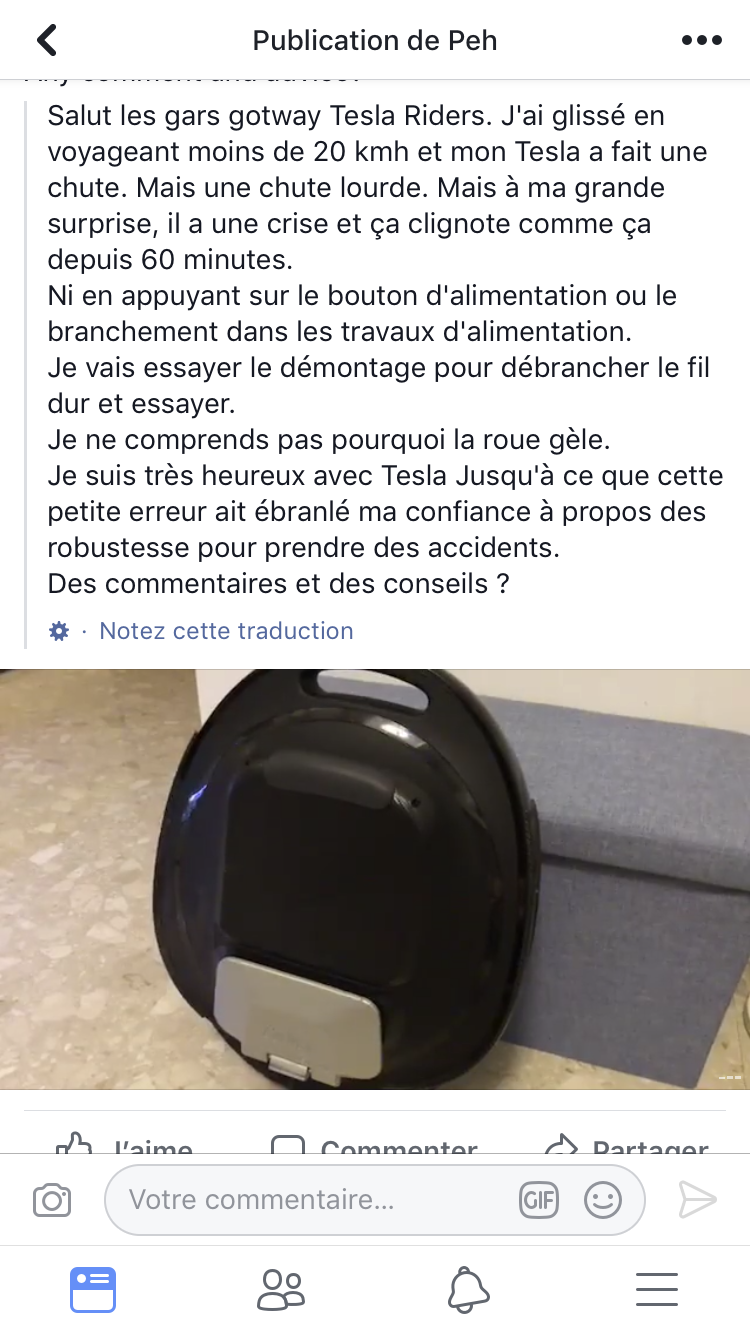The image size is (750, 1334).
Task: Share the post with Partager
Action: point(627,1145)
